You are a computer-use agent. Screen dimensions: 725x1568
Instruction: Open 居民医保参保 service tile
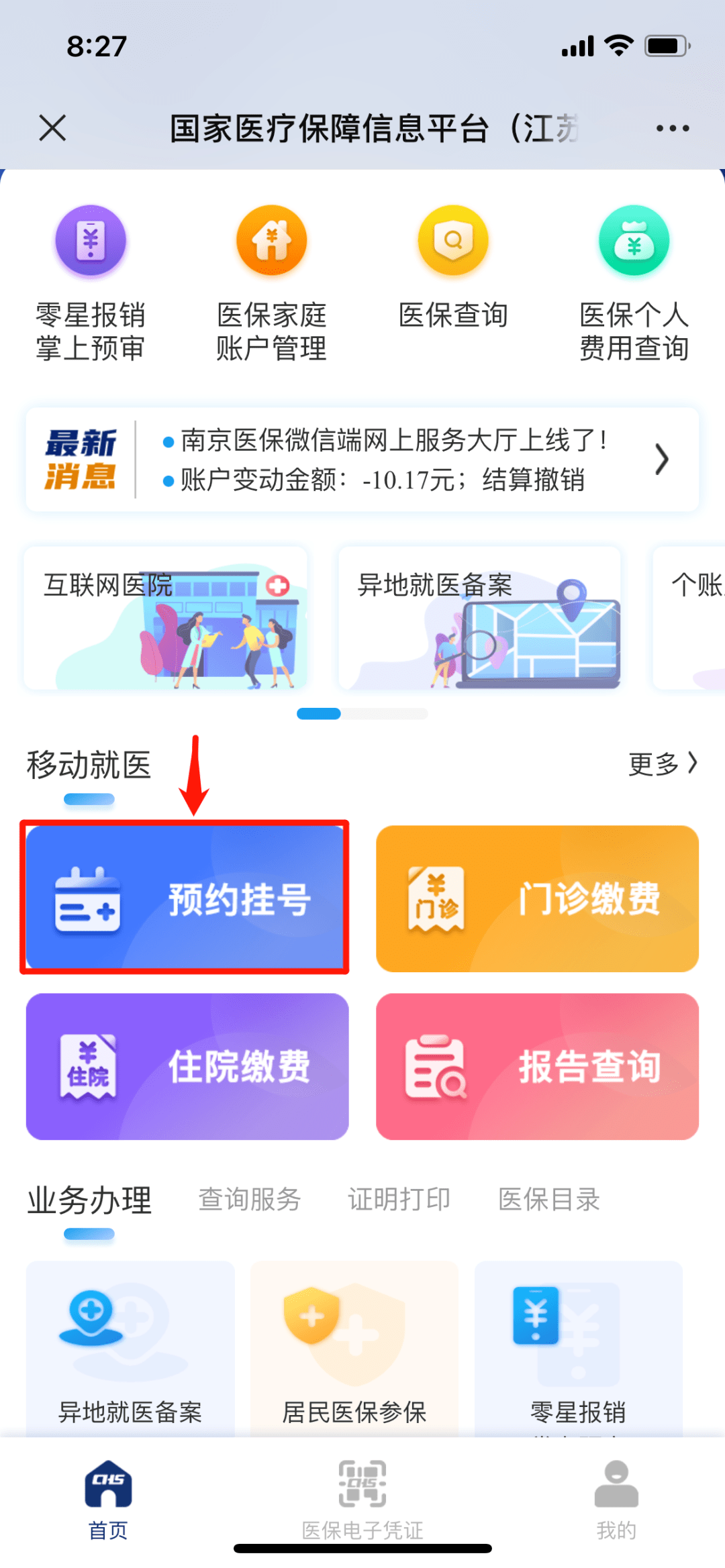[x=354, y=1349]
